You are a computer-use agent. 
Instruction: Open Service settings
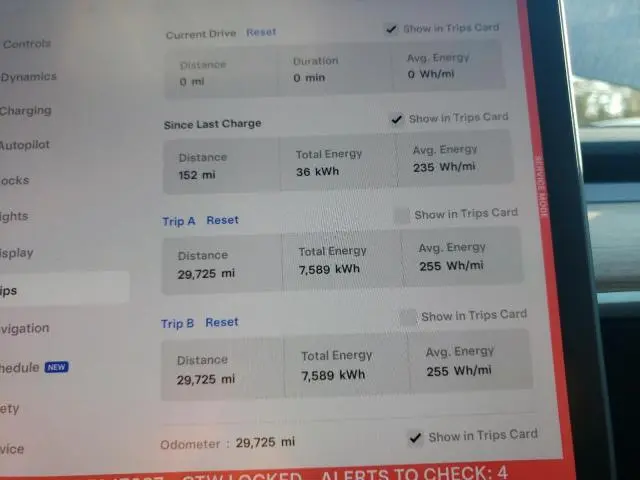[x=12, y=449]
